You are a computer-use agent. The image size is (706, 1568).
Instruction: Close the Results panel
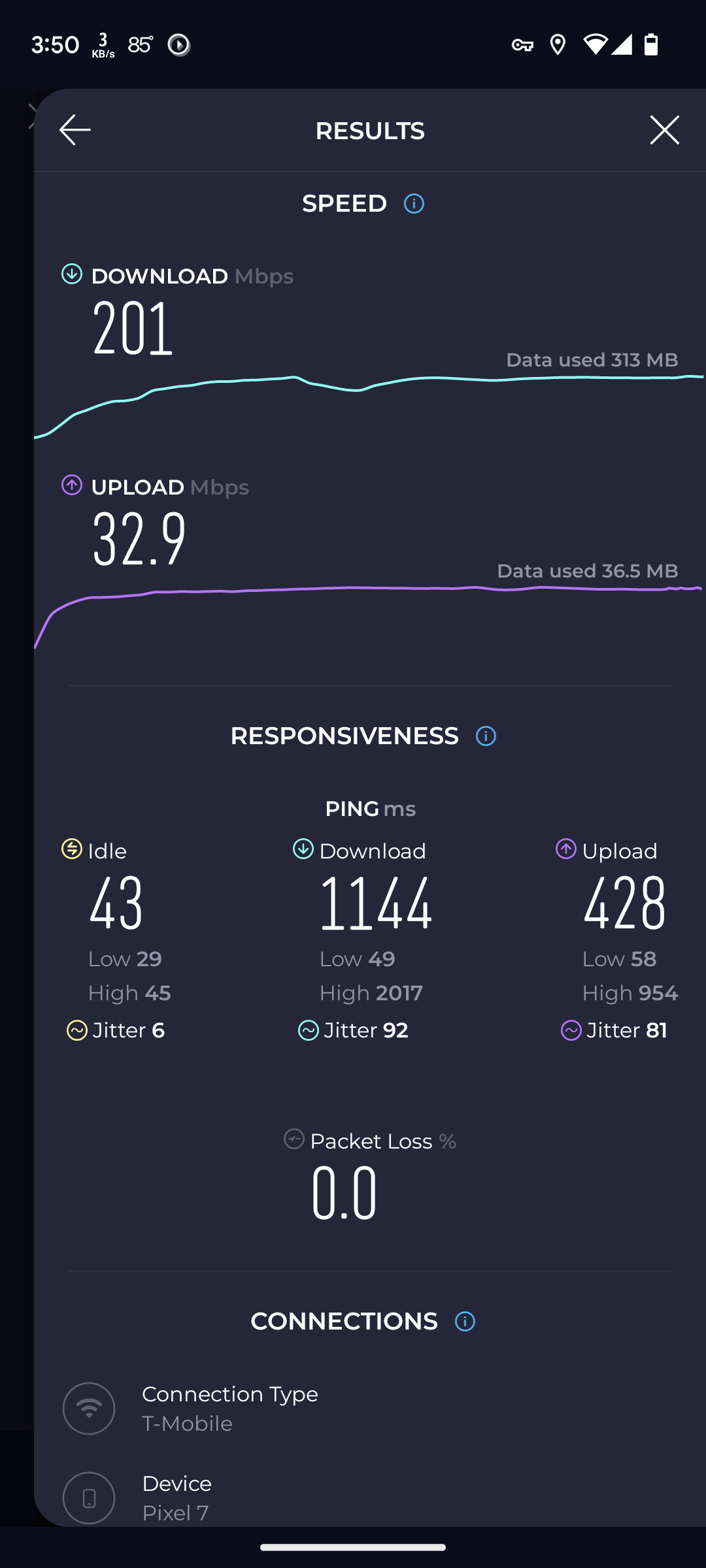click(665, 130)
